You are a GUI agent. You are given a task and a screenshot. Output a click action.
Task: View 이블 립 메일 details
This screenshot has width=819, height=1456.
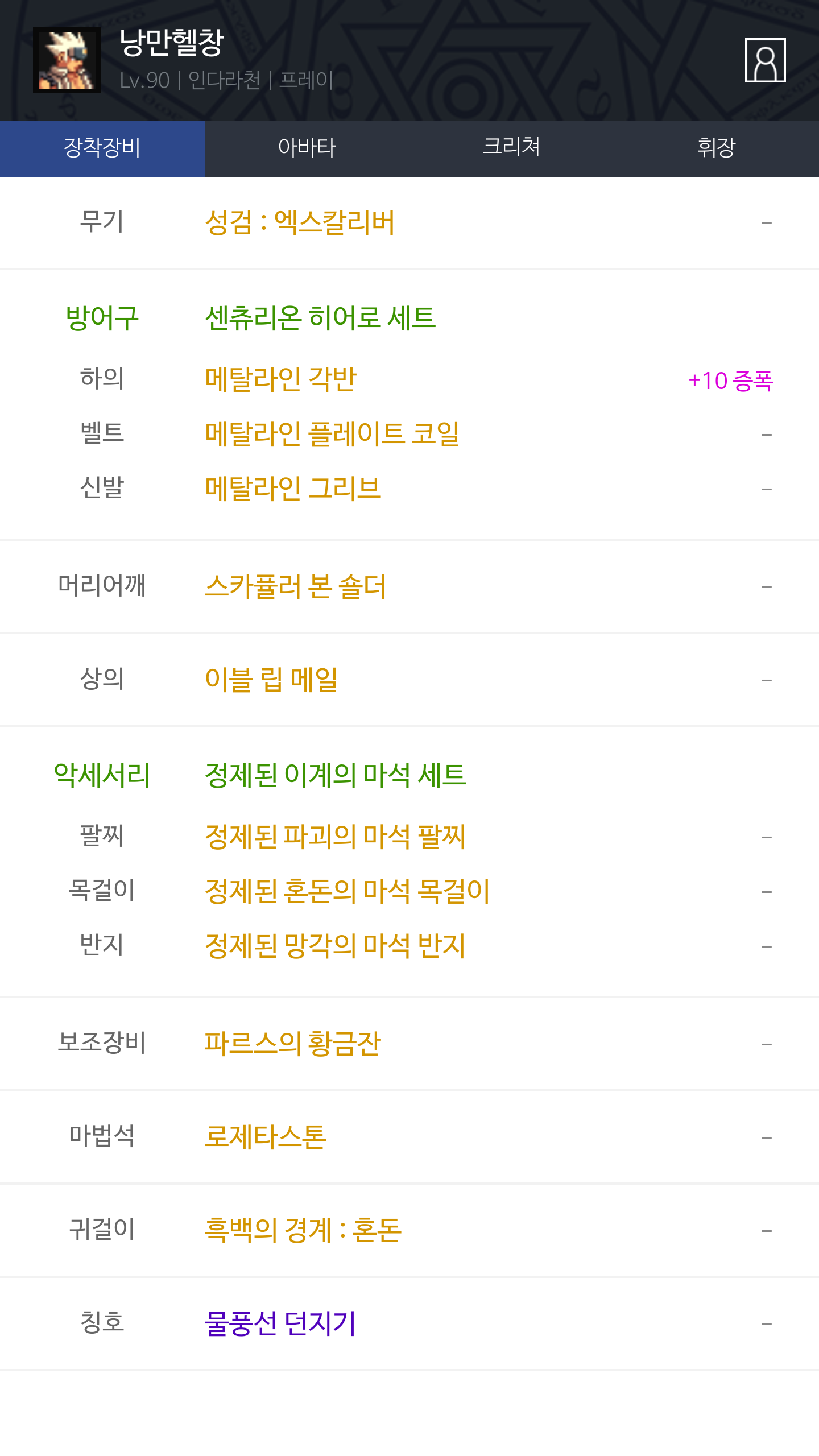pyautogui.click(x=271, y=680)
